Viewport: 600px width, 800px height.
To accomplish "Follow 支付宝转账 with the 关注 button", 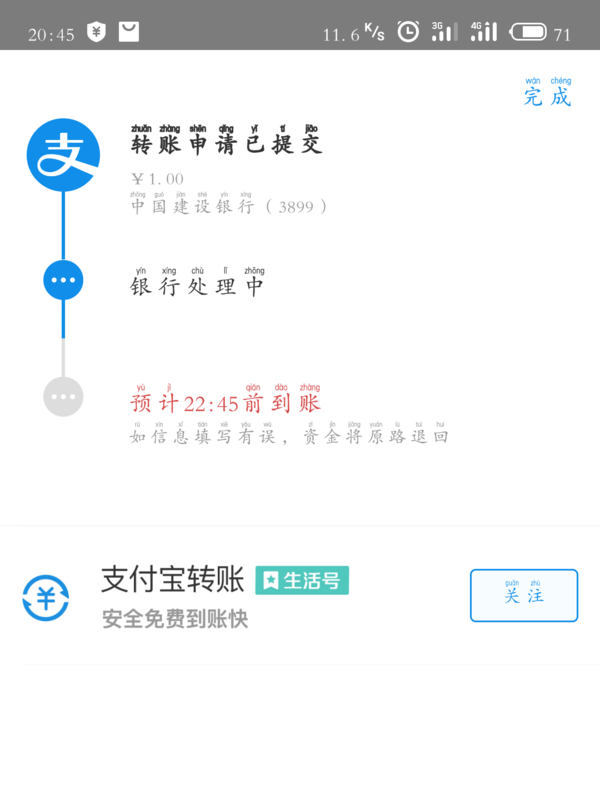I will (524, 596).
